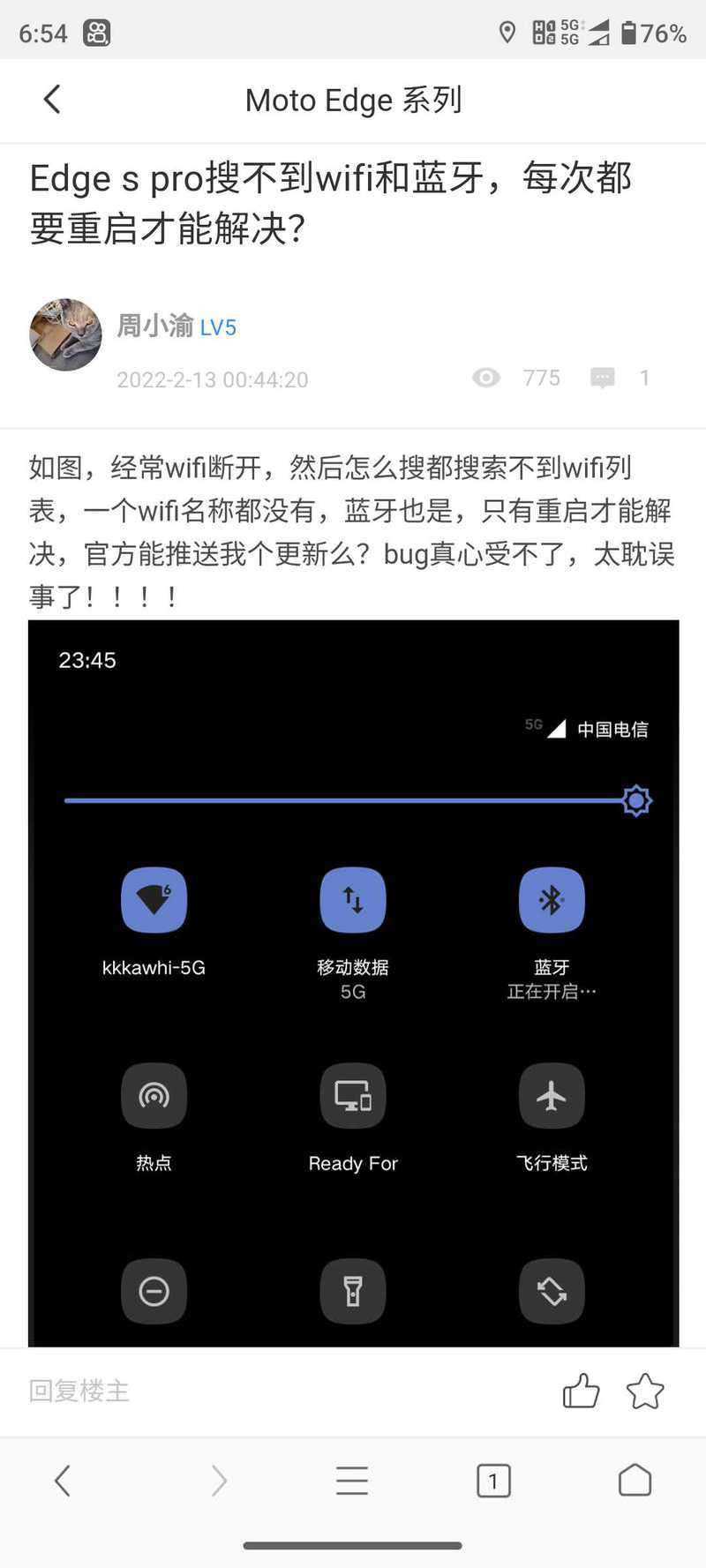This screenshot has width=706, height=1568.
Task: Open the browser menu
Action: pos(352,1480)
